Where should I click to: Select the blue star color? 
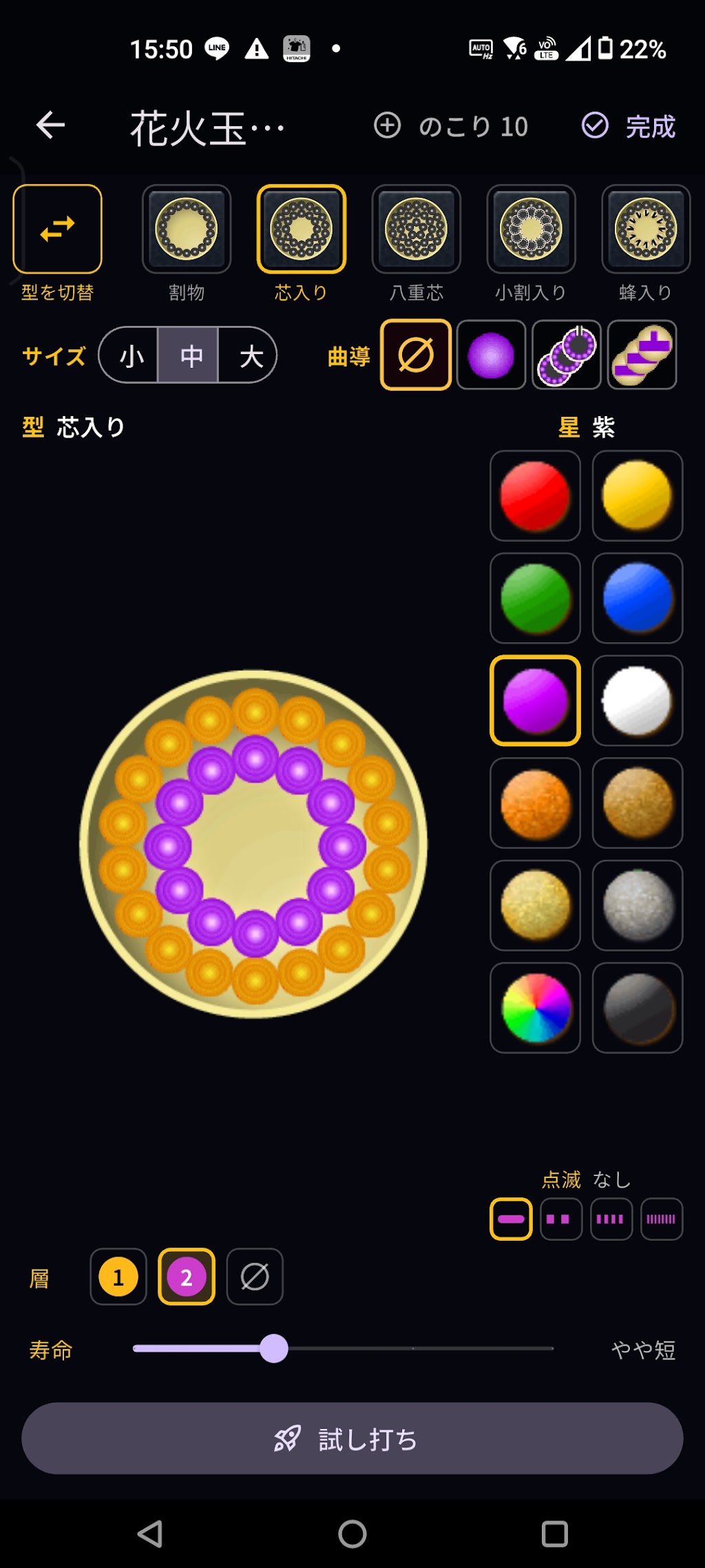[638, 598]
